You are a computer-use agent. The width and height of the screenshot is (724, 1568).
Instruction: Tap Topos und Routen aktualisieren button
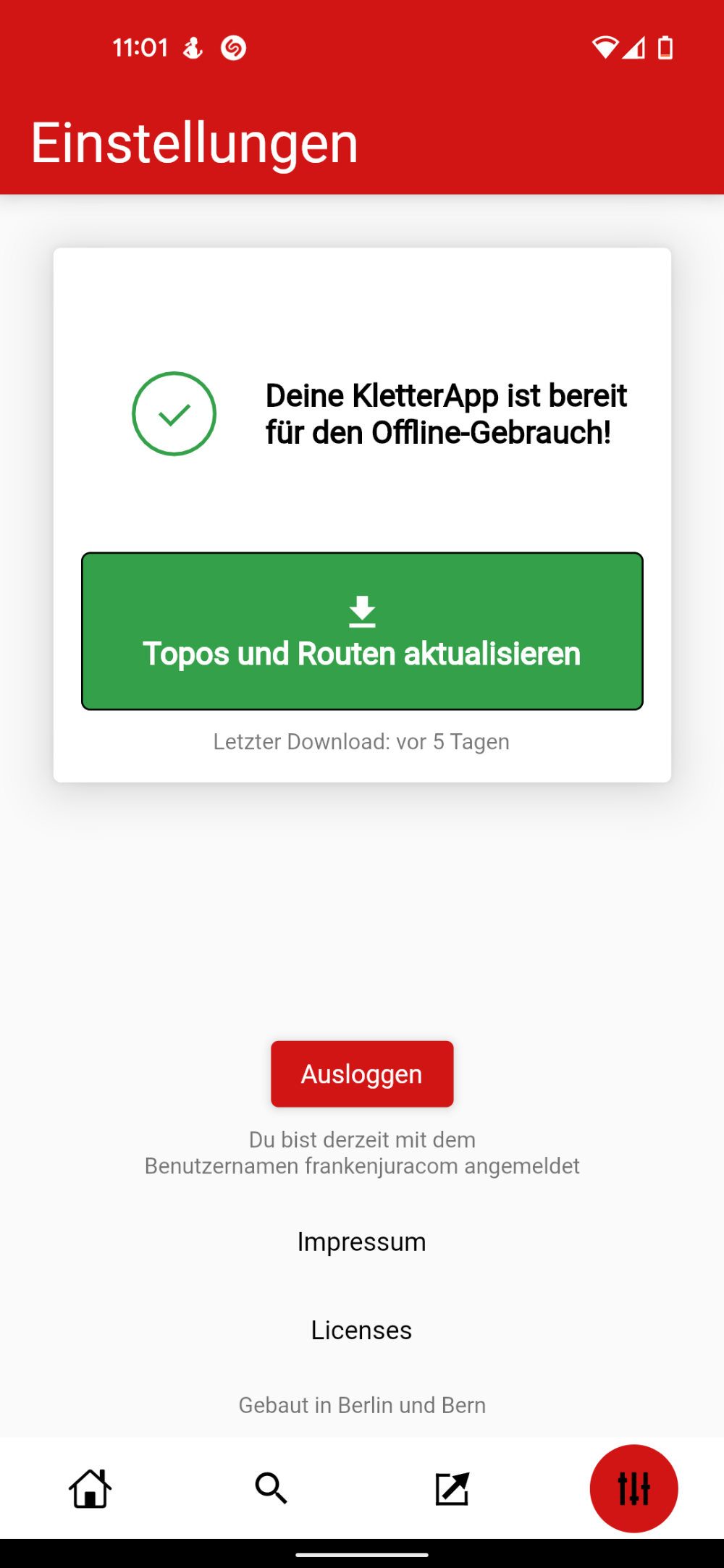click(362, 631)
